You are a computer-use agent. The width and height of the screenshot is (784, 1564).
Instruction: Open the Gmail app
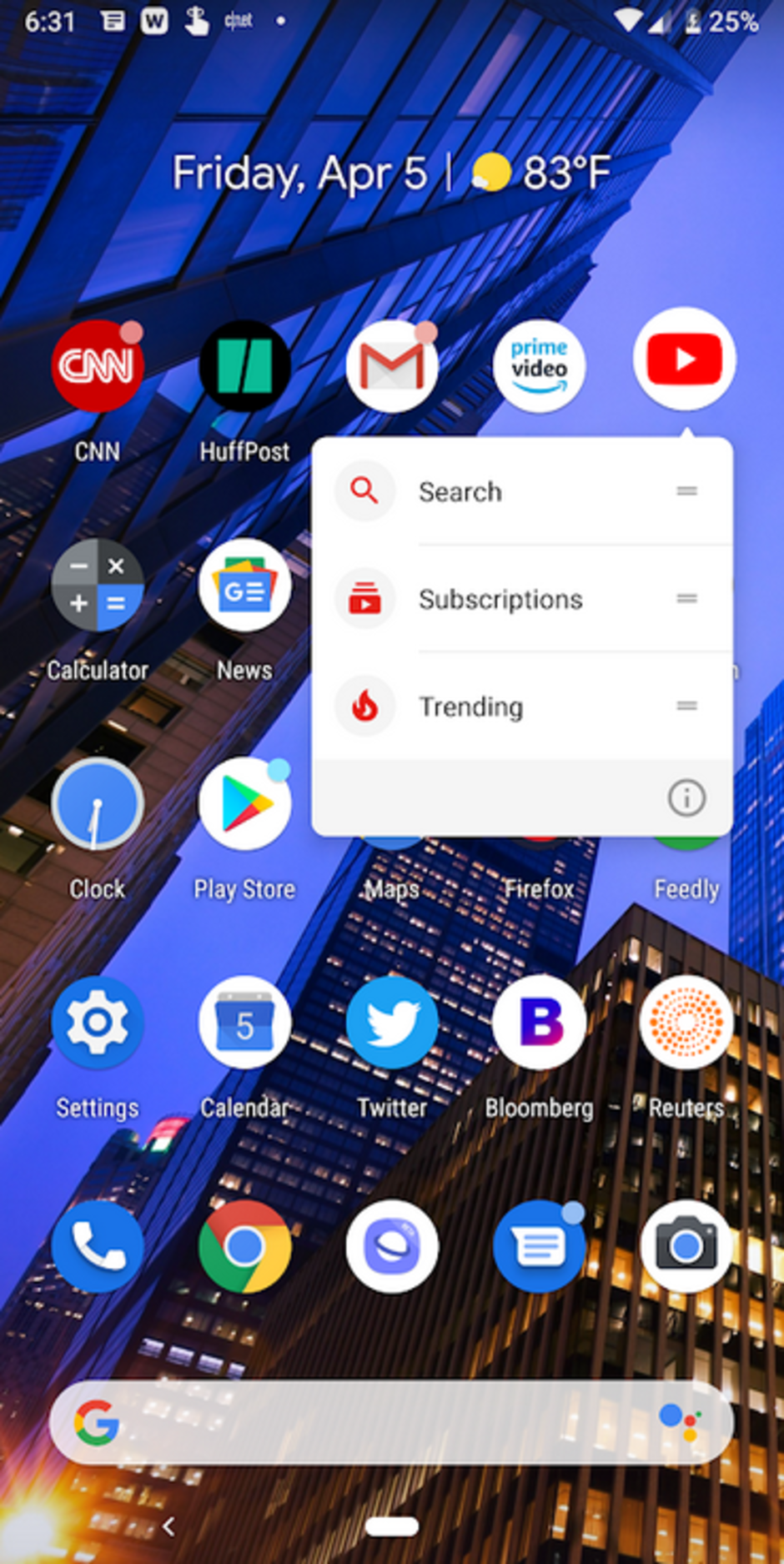[x=391, y=367]
